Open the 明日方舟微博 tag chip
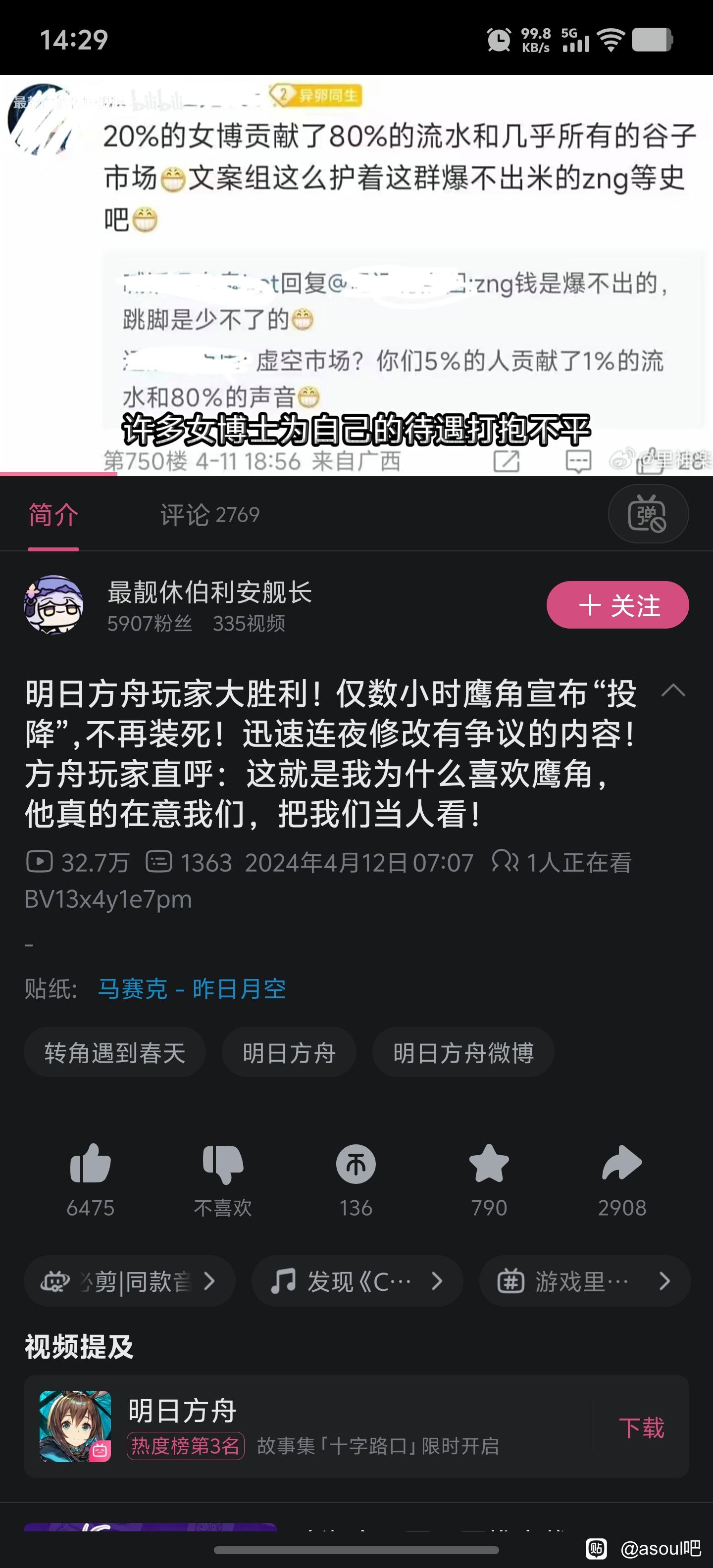This screenshot has width=713, height=1568. click(x=463, y=1052)
